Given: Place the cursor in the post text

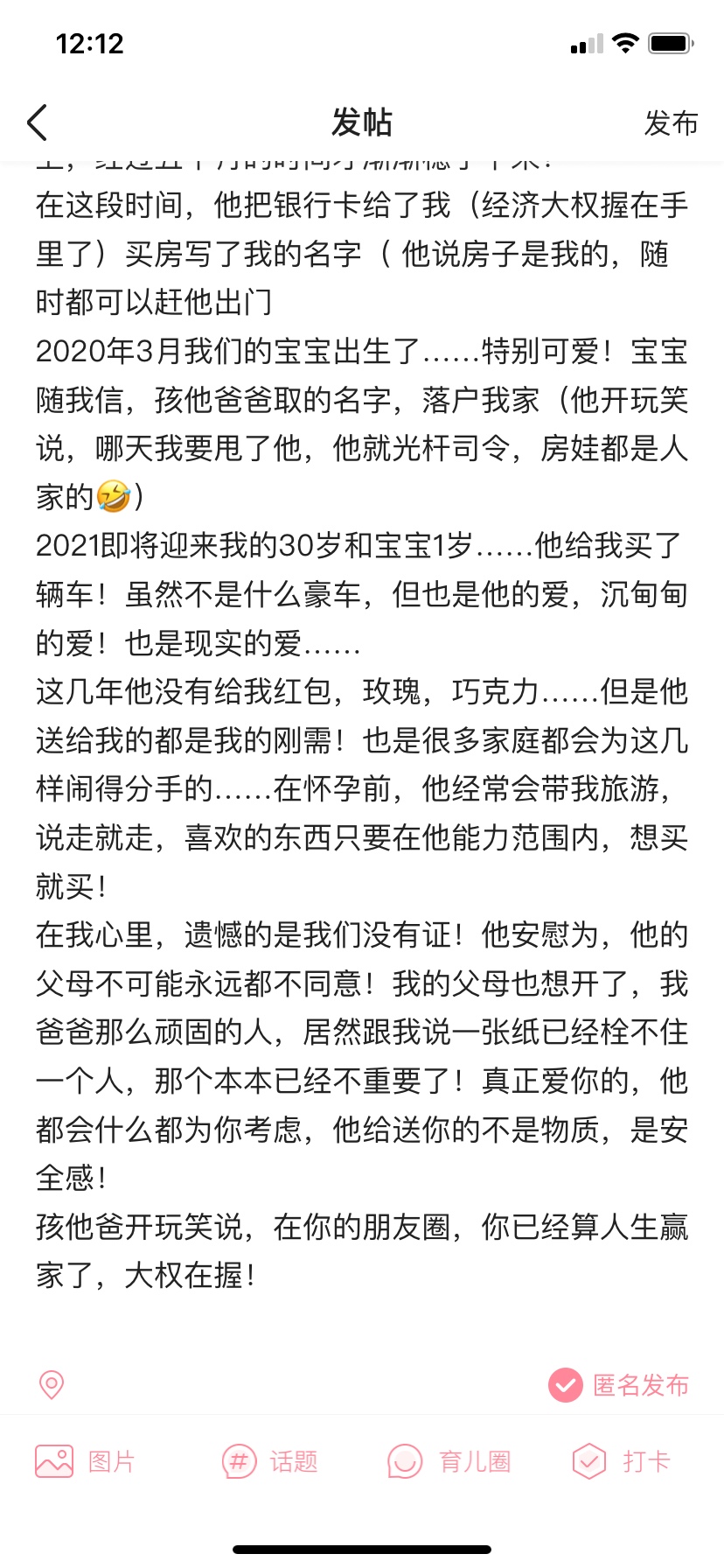Looking at the screenshot, I should coord(362,726).
